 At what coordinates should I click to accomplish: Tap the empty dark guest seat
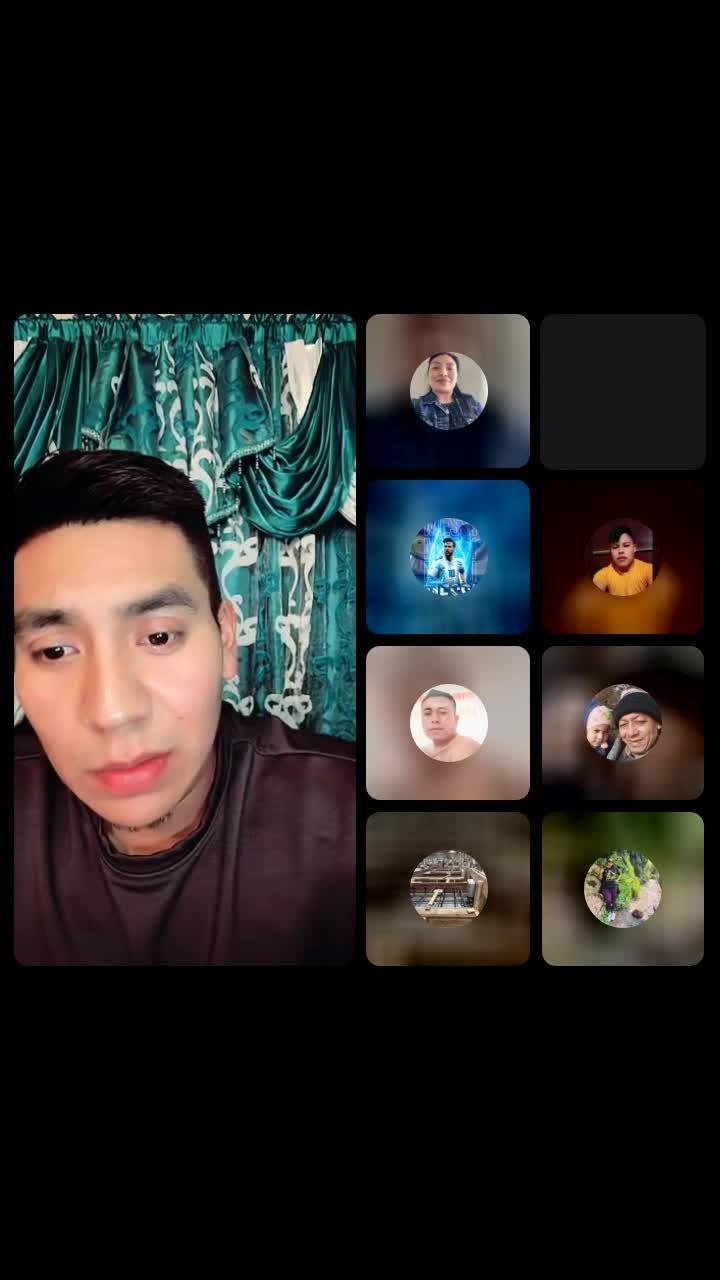click(x=623, y=391)
